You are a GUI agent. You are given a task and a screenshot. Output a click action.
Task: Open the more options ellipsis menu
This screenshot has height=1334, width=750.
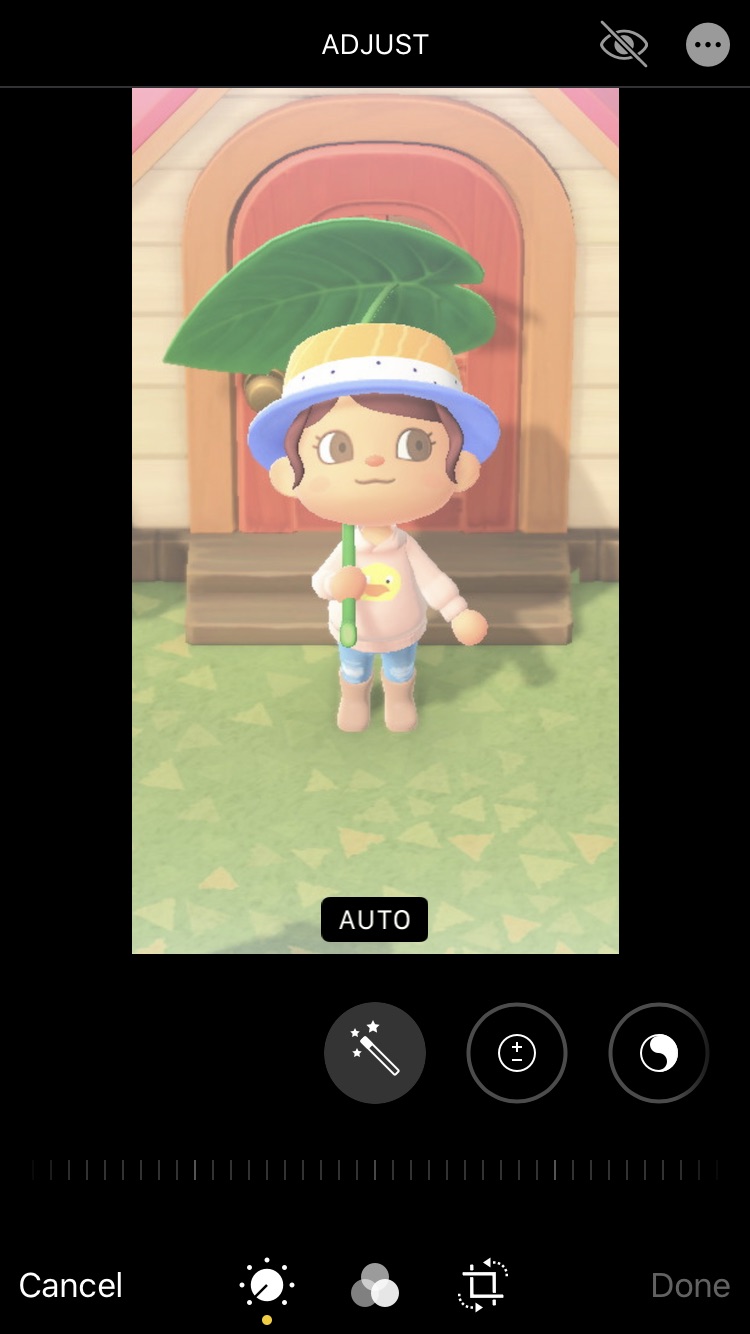point(707,45)
